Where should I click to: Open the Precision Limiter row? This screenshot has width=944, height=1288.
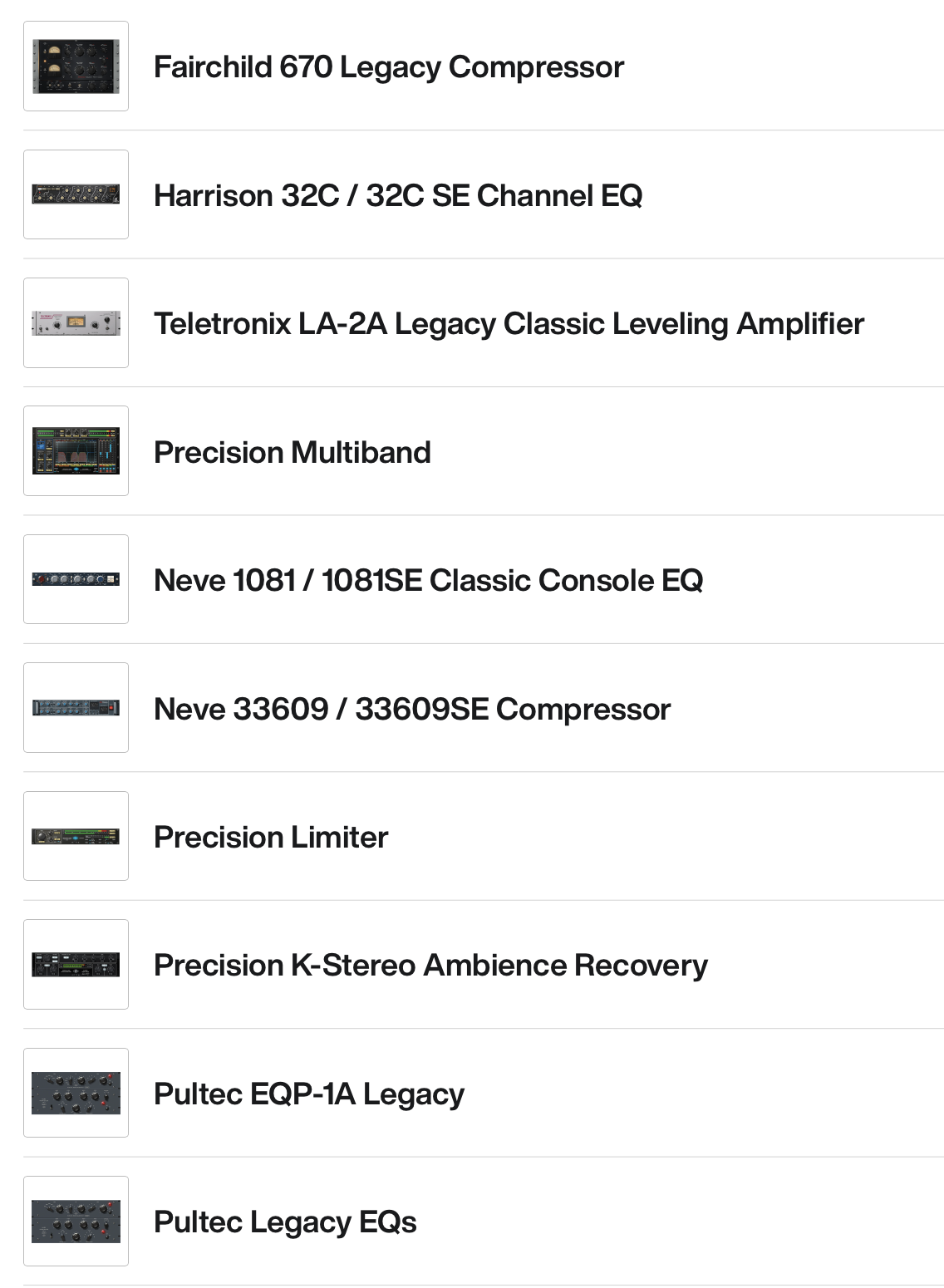(271, 837)
